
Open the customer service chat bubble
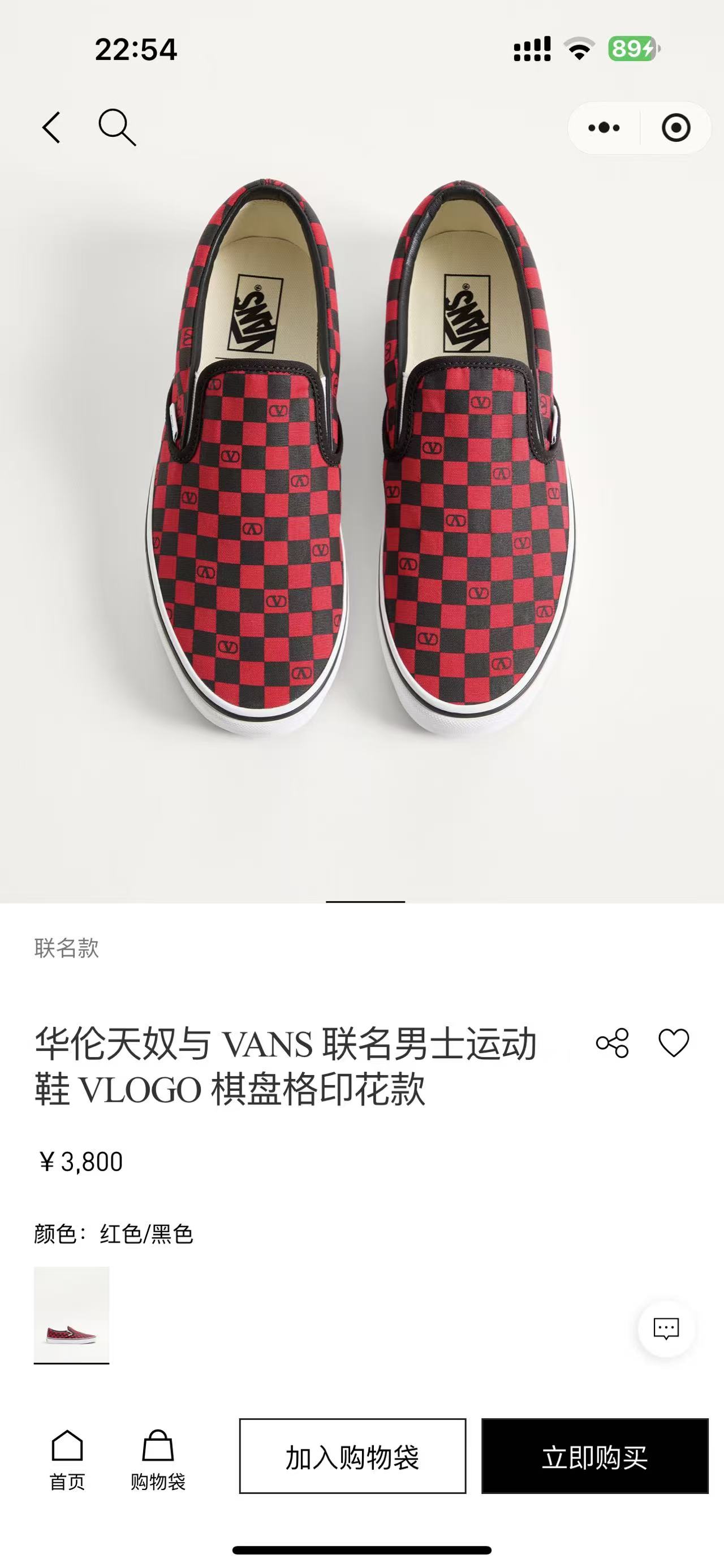pos(666,1328)
